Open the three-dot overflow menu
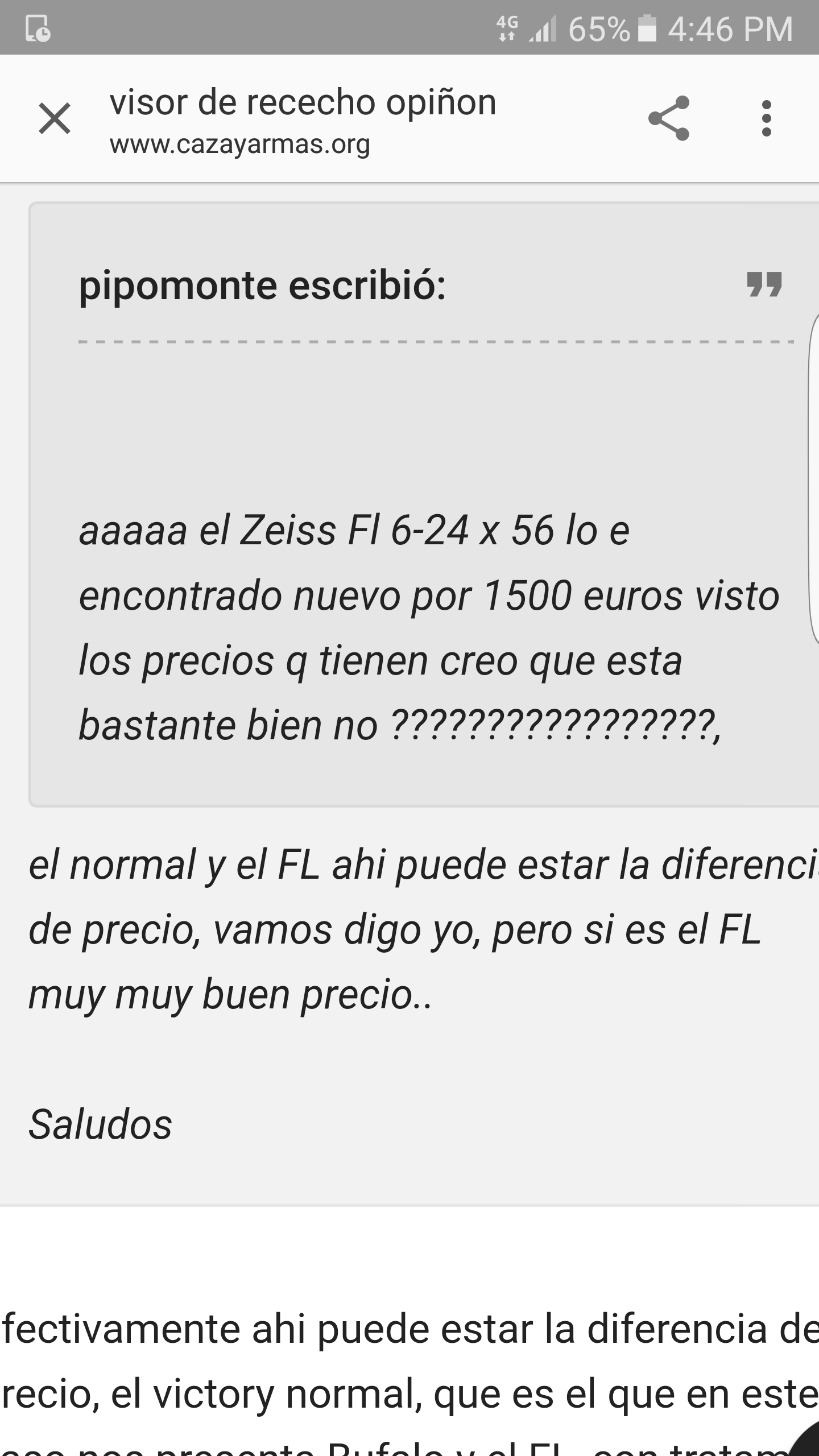Screen dimensions: 819x1456 point(766,118)
